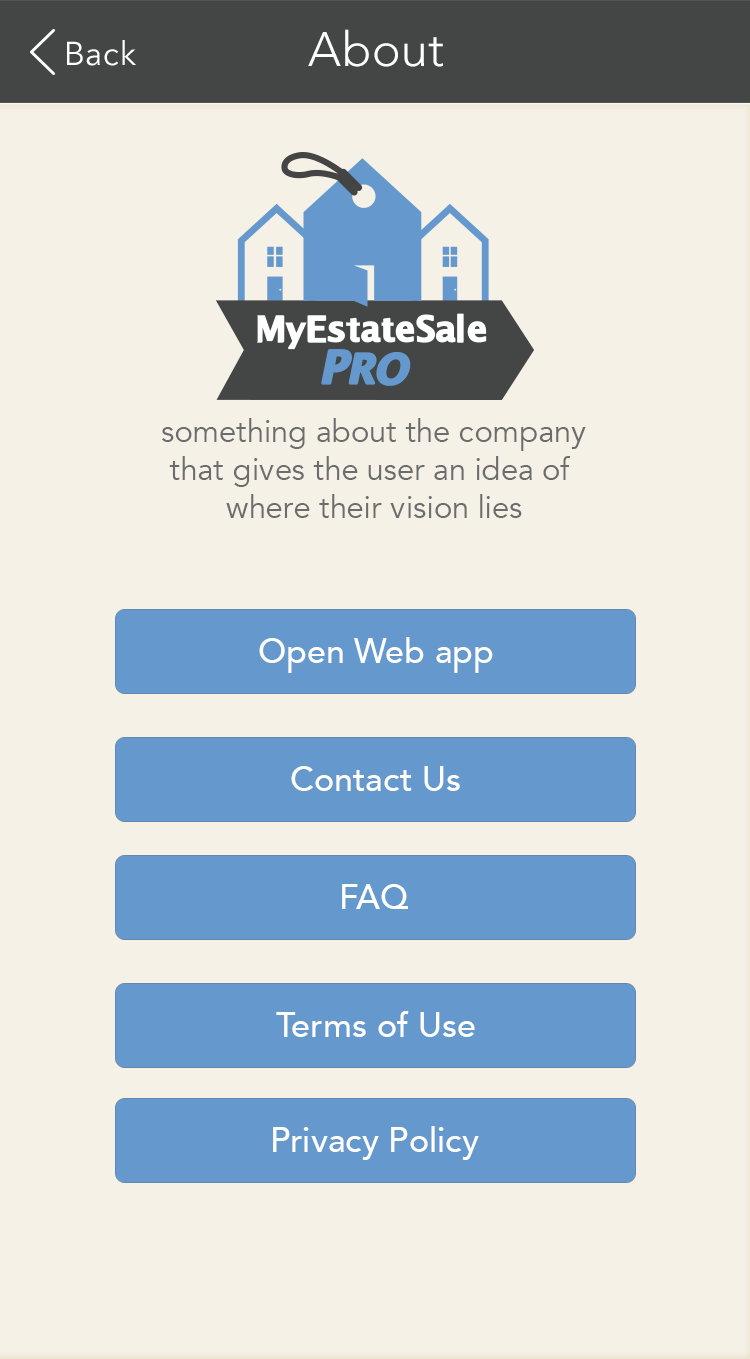This screenshot has height=1359, width=750.
Task: Tap the Open Web app button
Action: [375, 651]
